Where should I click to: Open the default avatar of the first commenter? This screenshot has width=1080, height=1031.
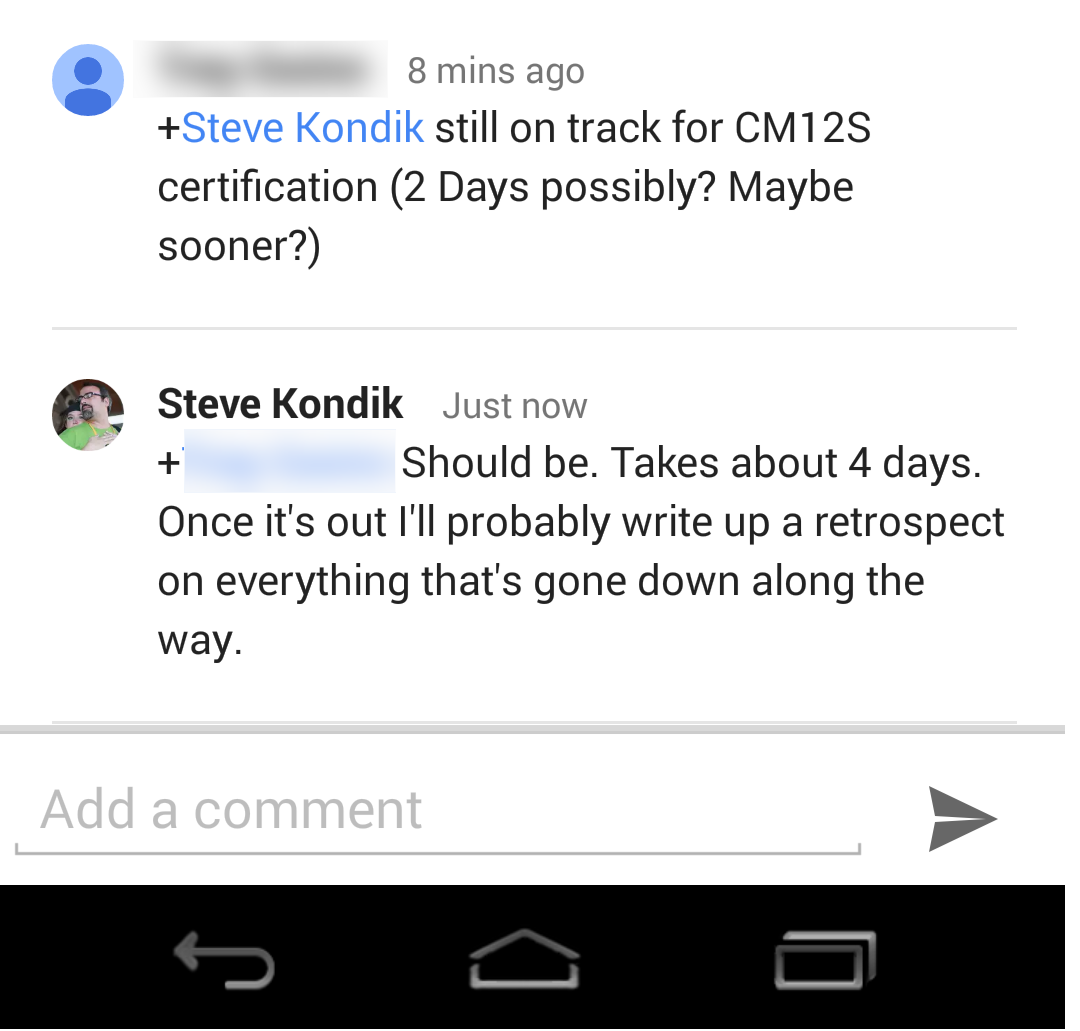(x=88, y=80)
